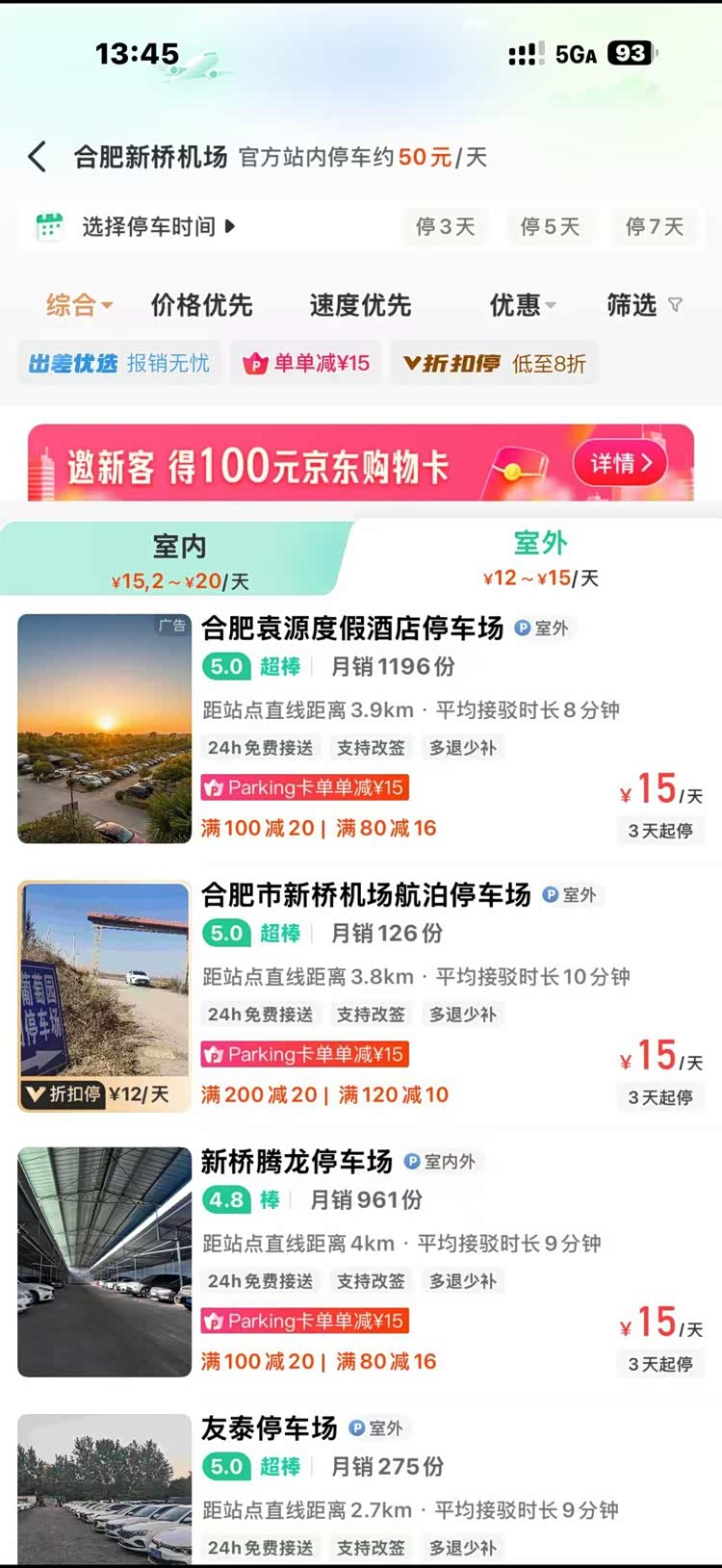Switch to the 室内 tab
The width and height of the screenshot is (722, 1568).
pos(179,560)
